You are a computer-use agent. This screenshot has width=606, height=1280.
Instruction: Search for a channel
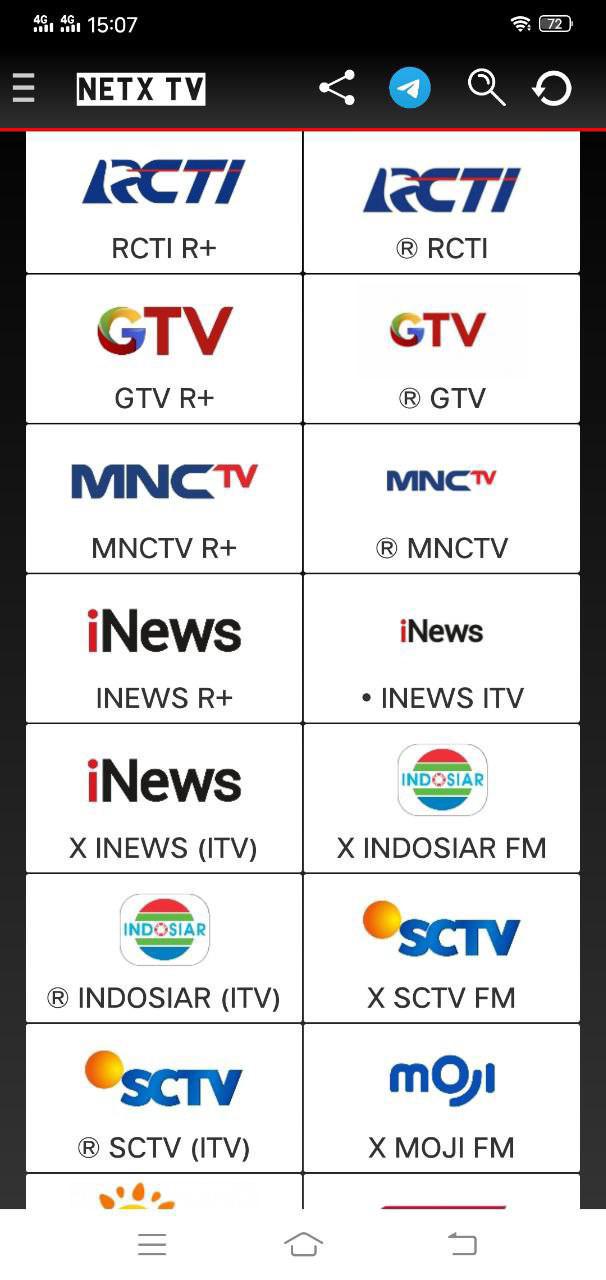486,88
